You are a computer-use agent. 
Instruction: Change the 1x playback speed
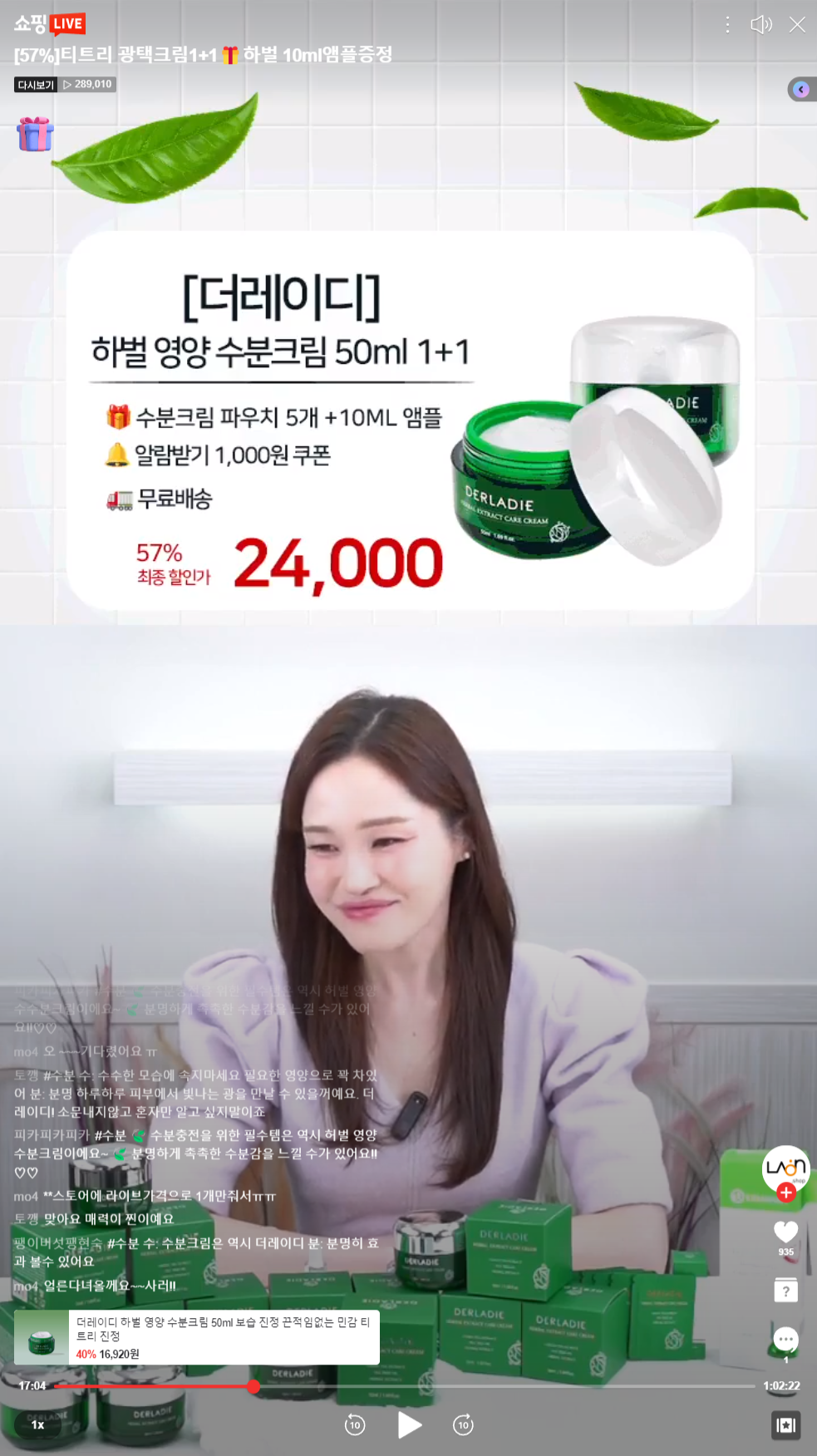(37, 1424)
